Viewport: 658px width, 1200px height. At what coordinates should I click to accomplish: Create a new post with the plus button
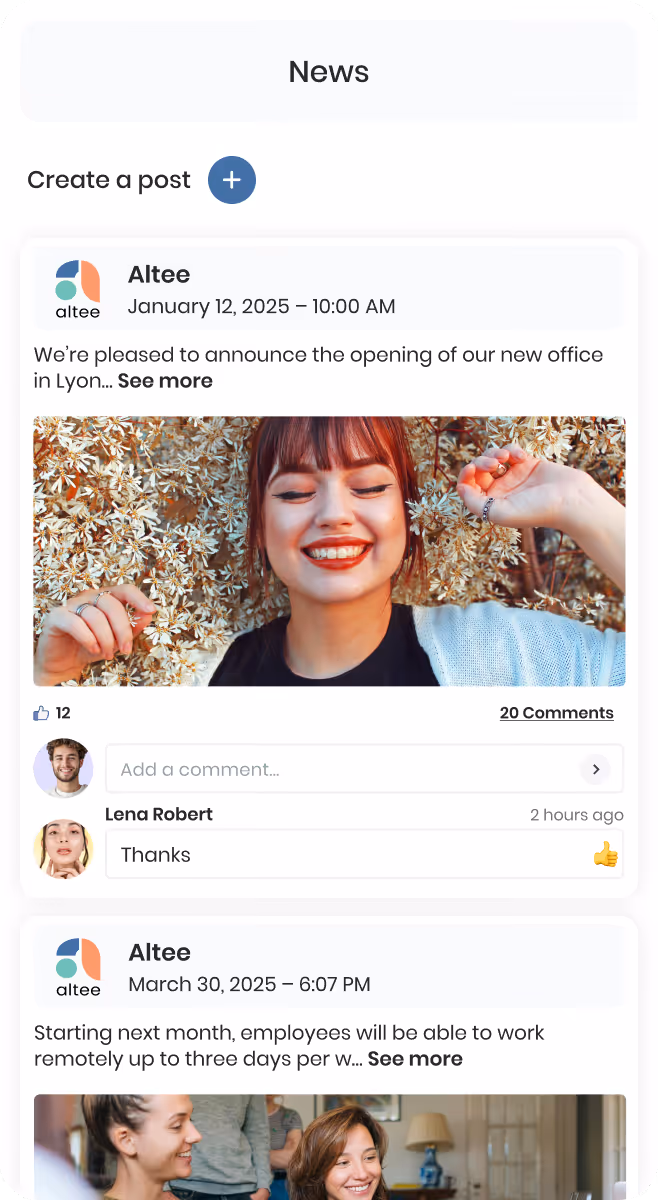(x=232, y=180)
